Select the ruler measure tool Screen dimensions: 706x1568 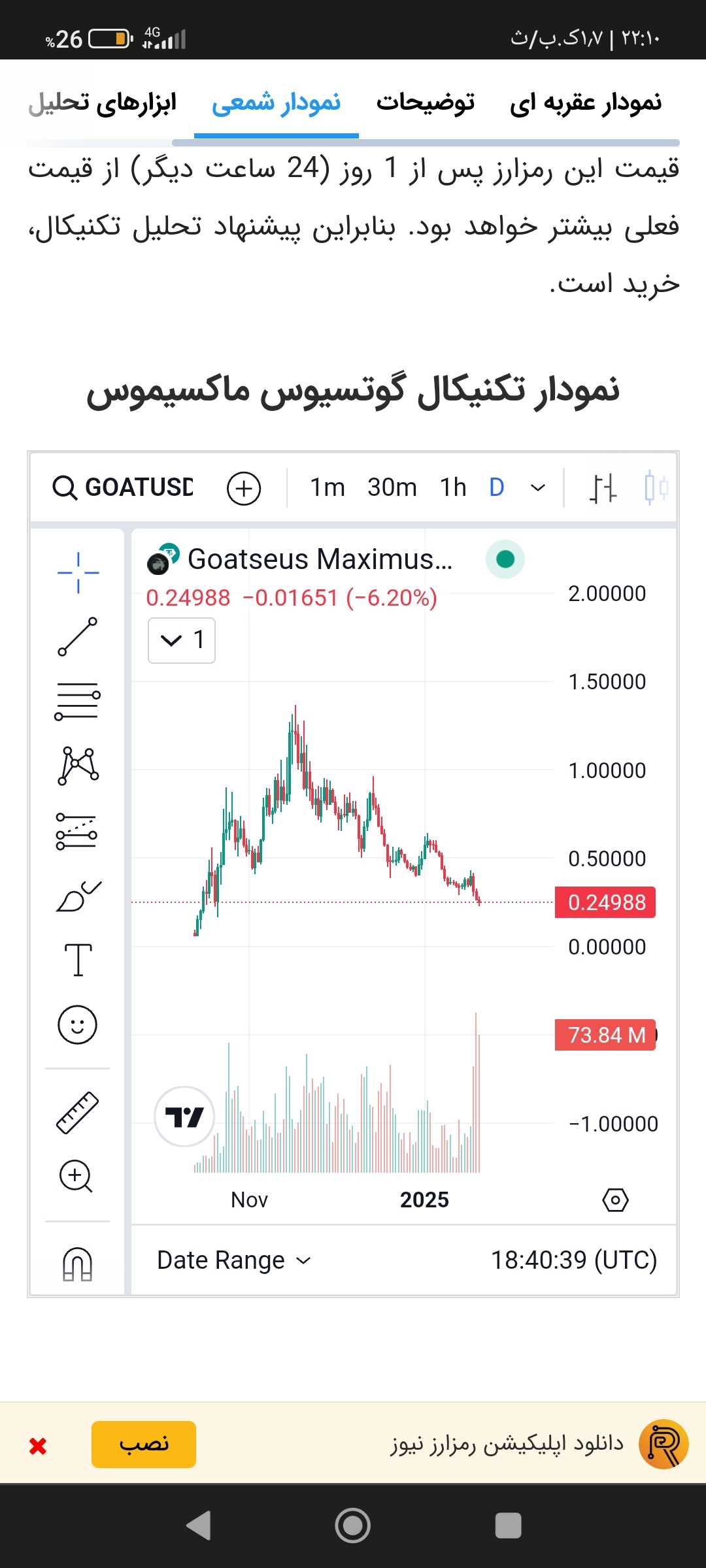[x=77, y=1112]
